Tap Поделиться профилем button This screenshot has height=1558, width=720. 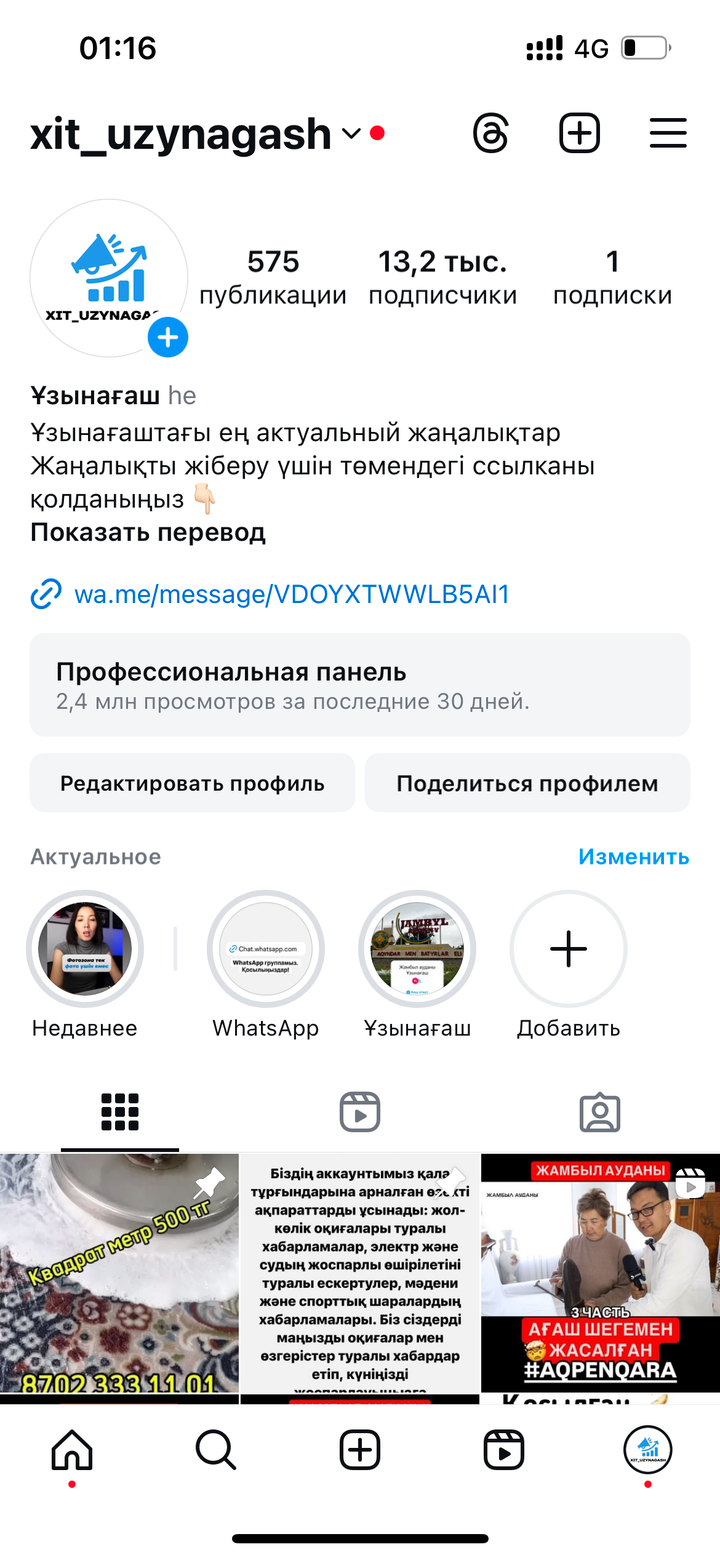(x=527, y=783)
